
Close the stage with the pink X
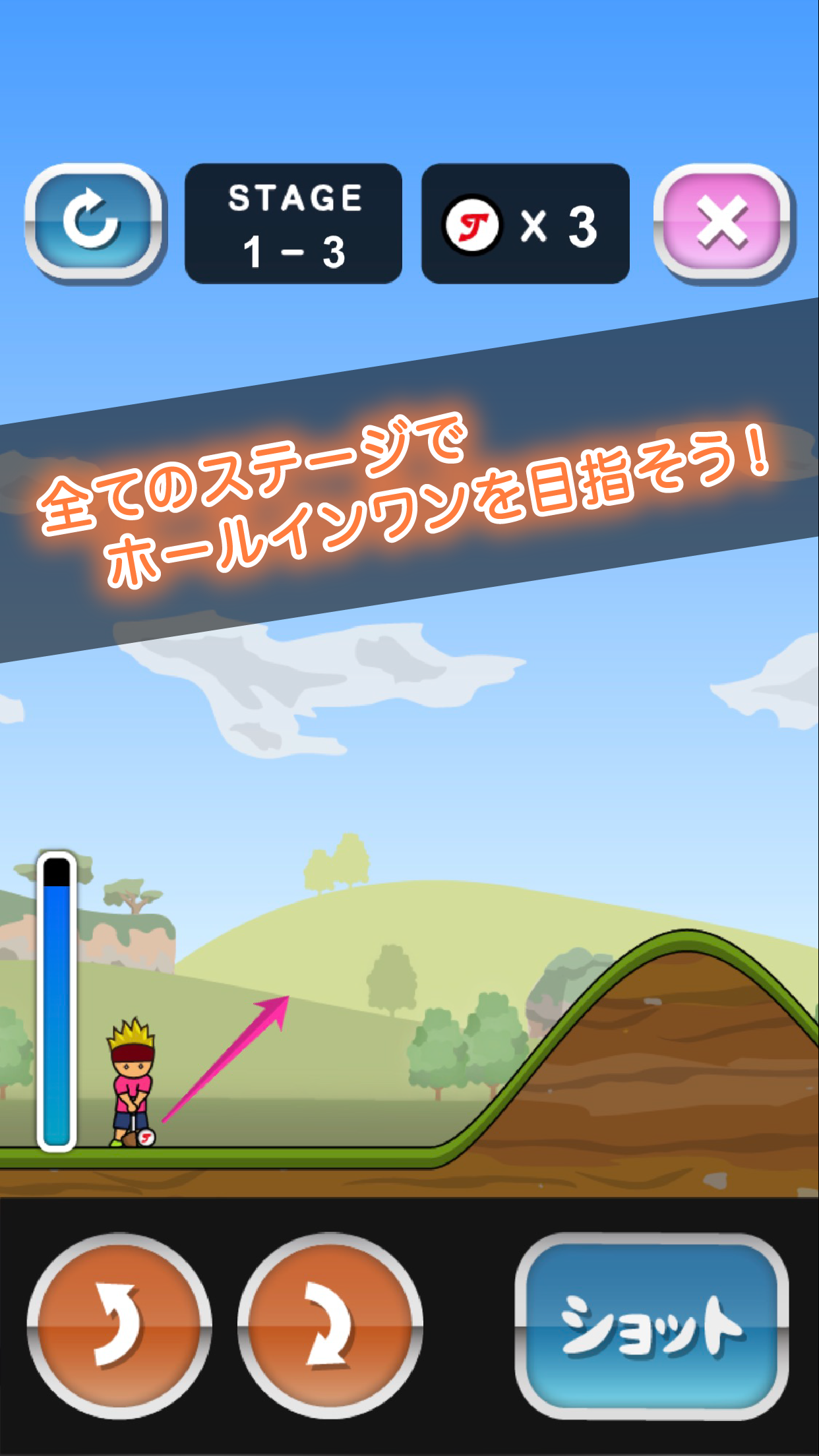click(x=723, y=222)
